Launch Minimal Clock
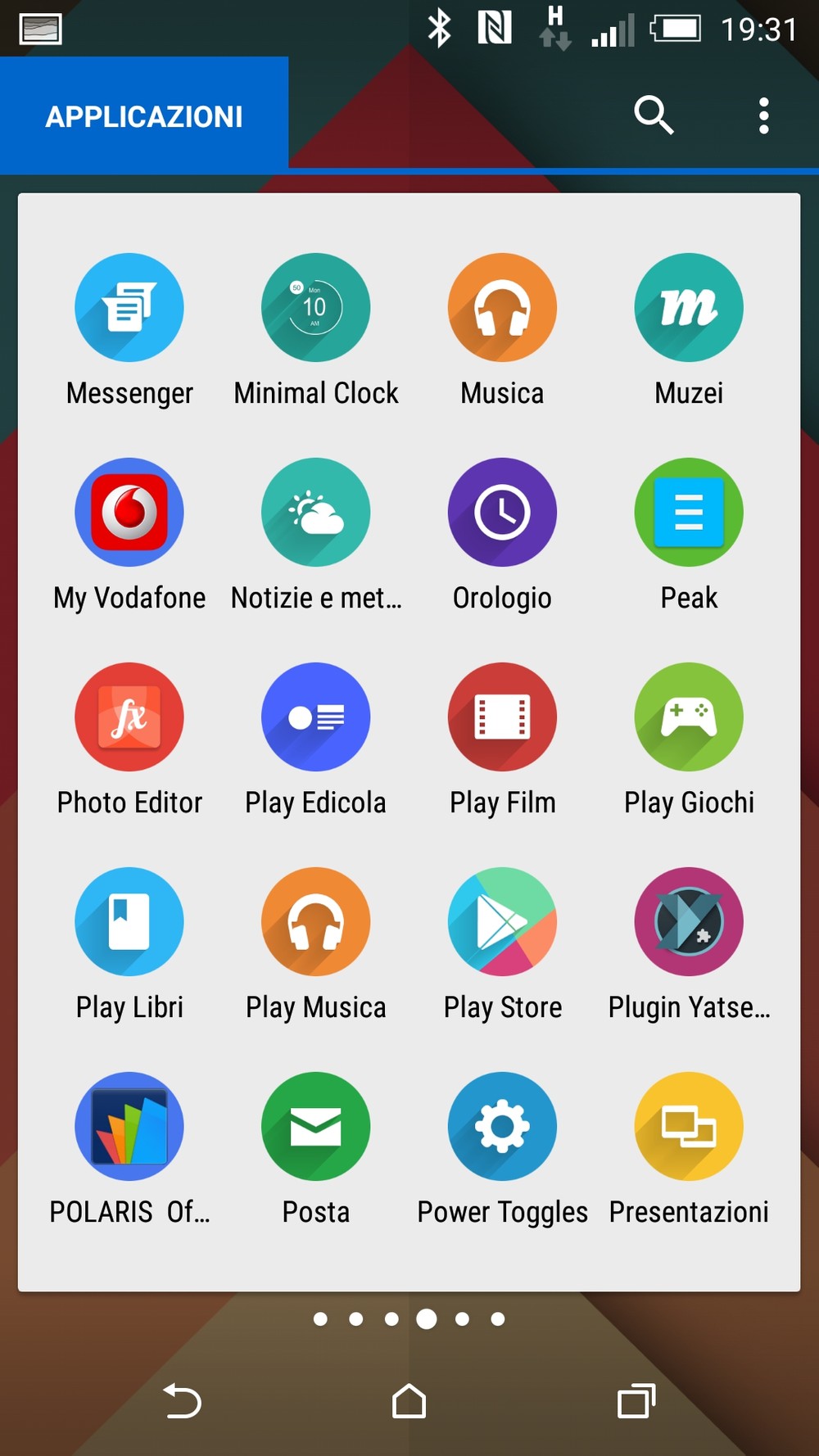 [x=315, y=308]
